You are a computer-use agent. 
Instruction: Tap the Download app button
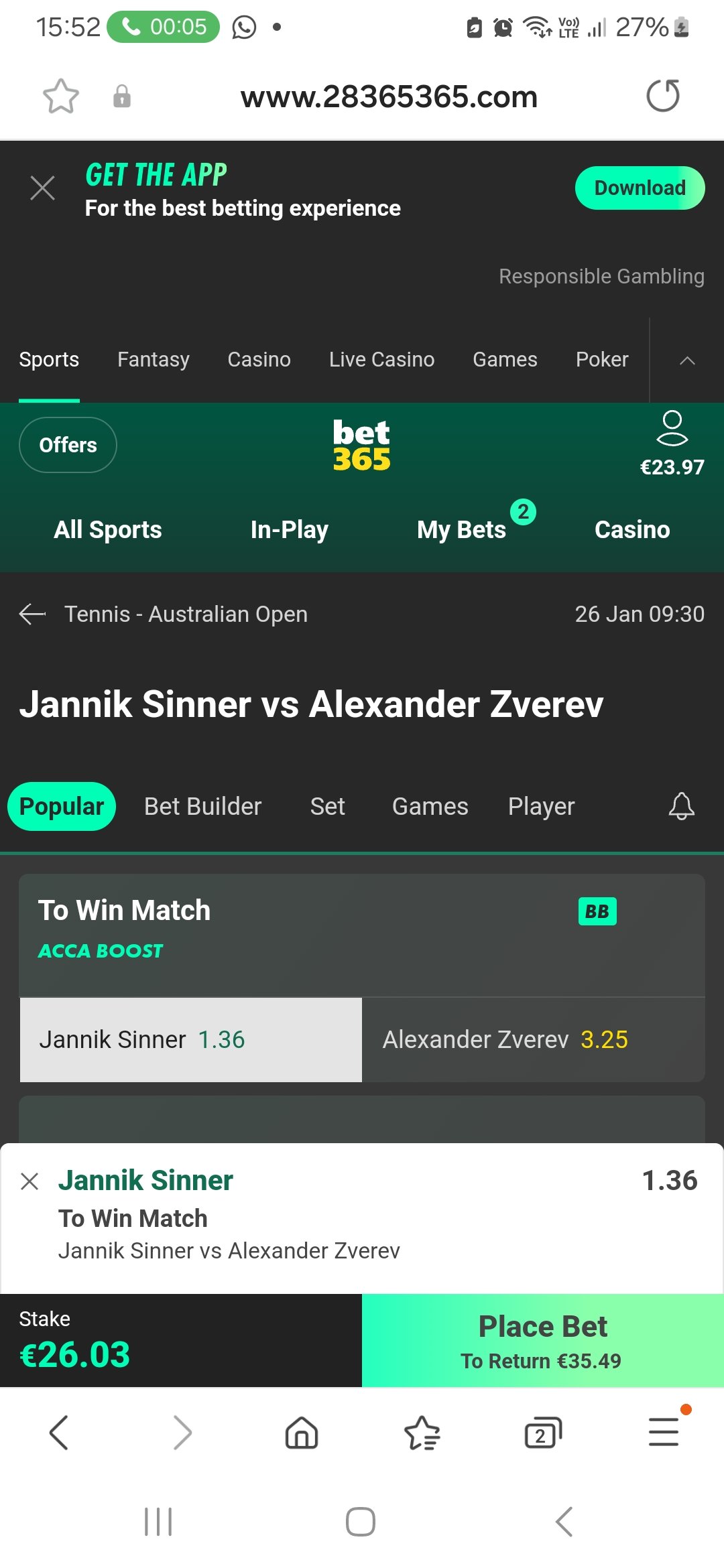640,188
